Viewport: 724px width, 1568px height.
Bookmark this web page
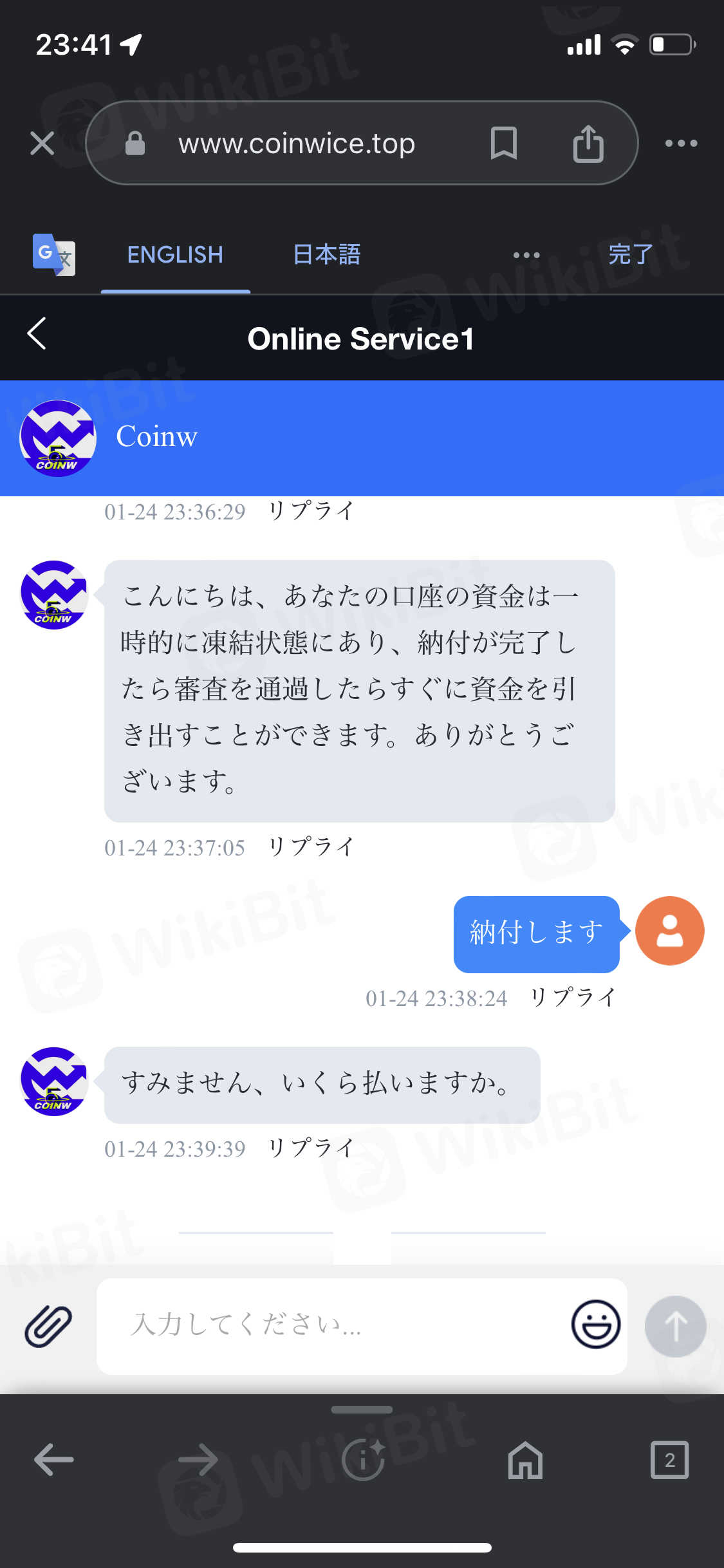tap(503, 143)
